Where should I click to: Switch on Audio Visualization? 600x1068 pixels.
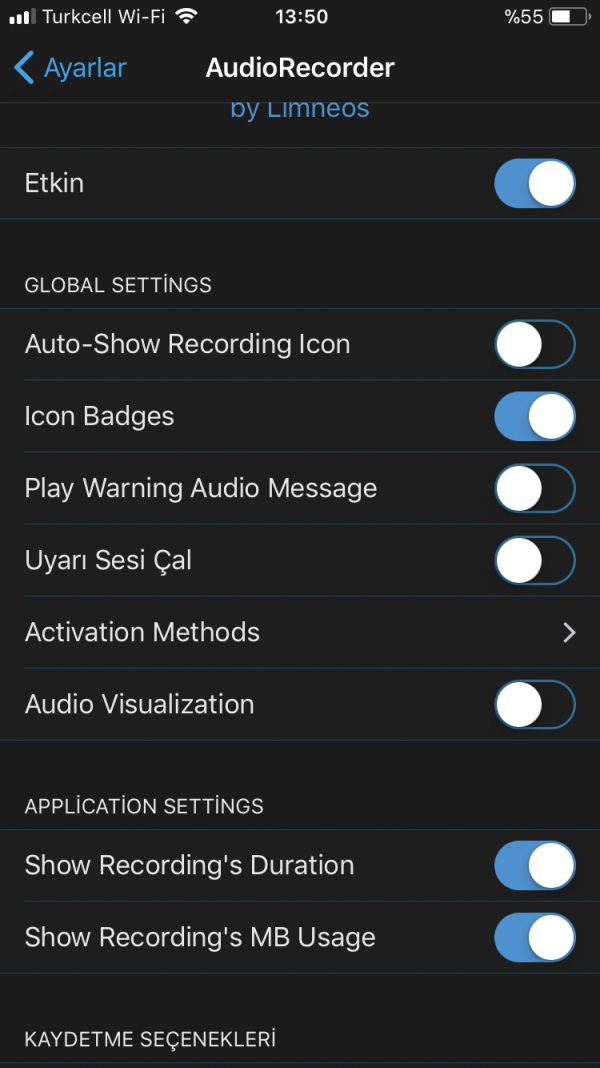point(535,705)
